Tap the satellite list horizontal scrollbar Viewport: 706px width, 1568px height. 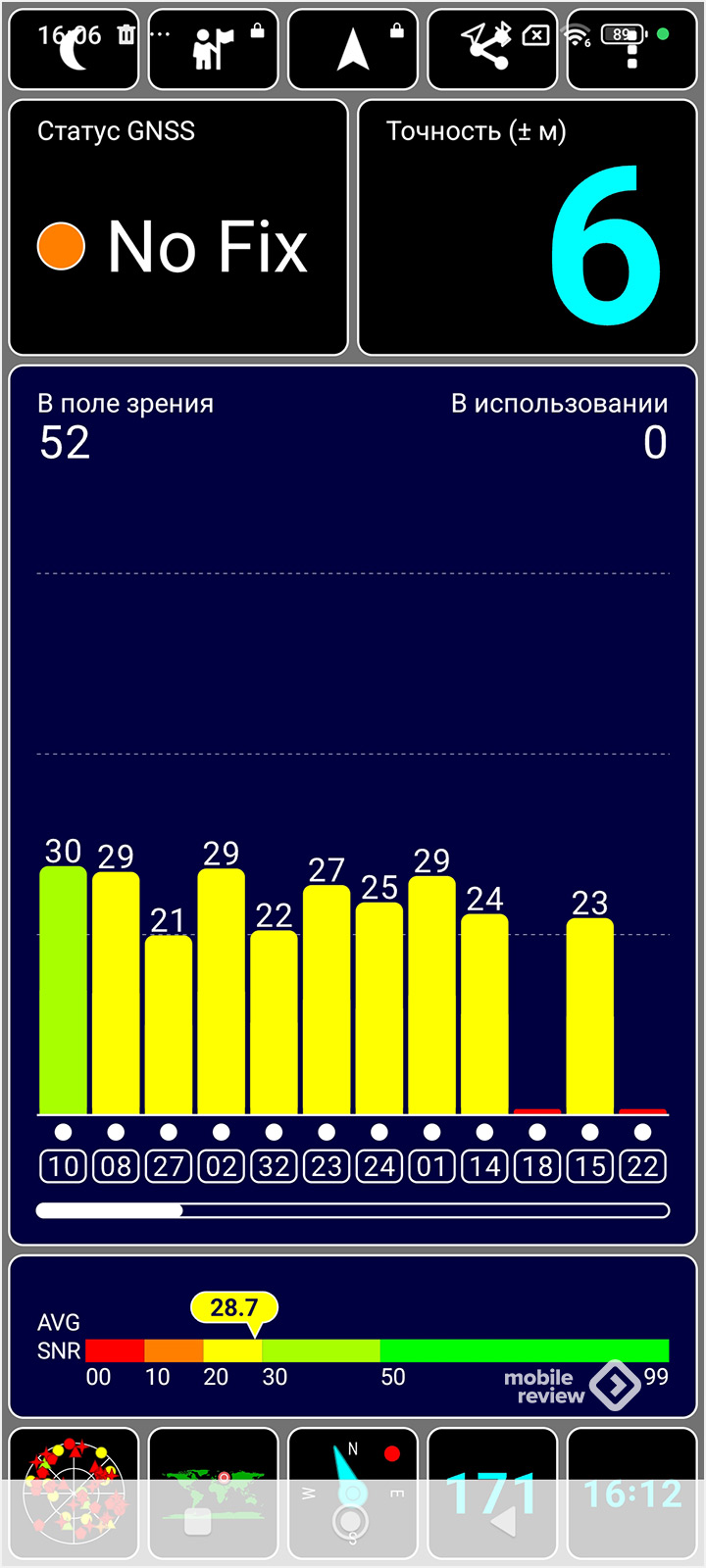coord(353,1210)
